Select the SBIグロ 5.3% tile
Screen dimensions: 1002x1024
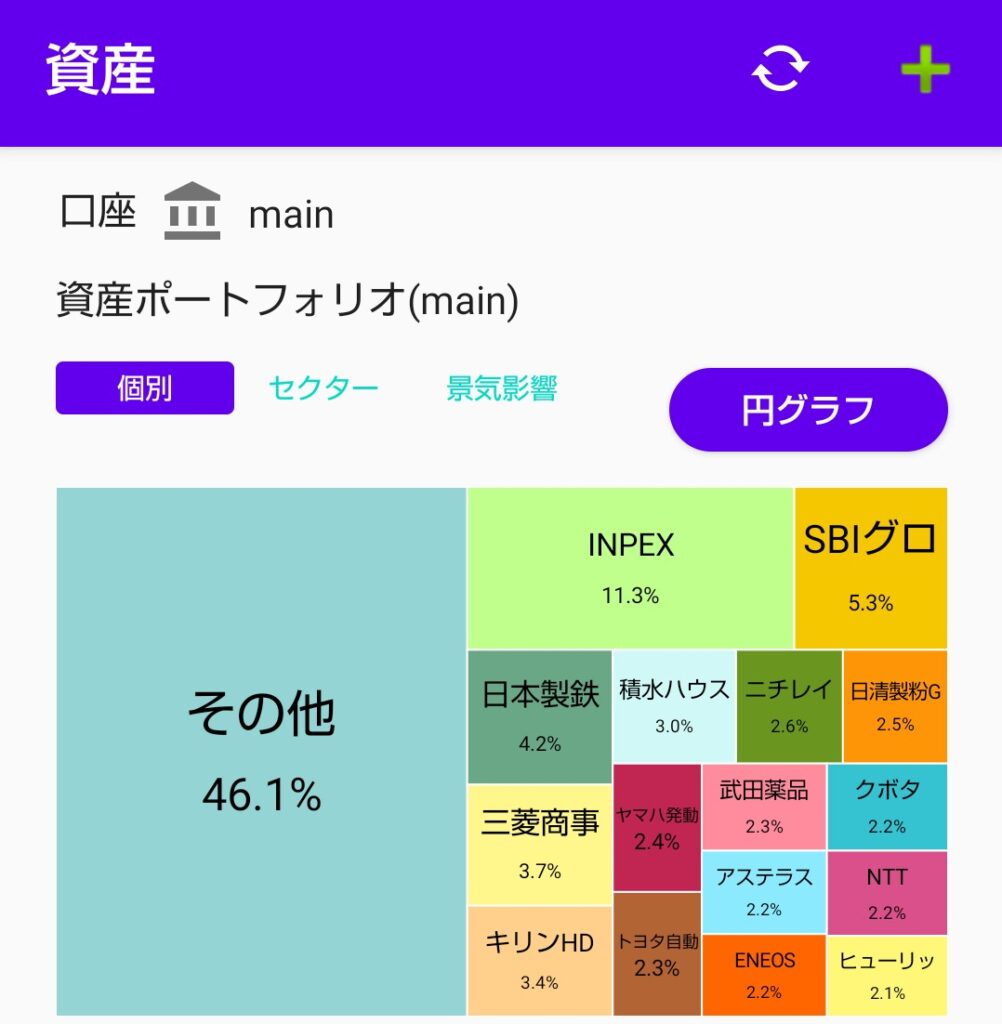[870, 567]
